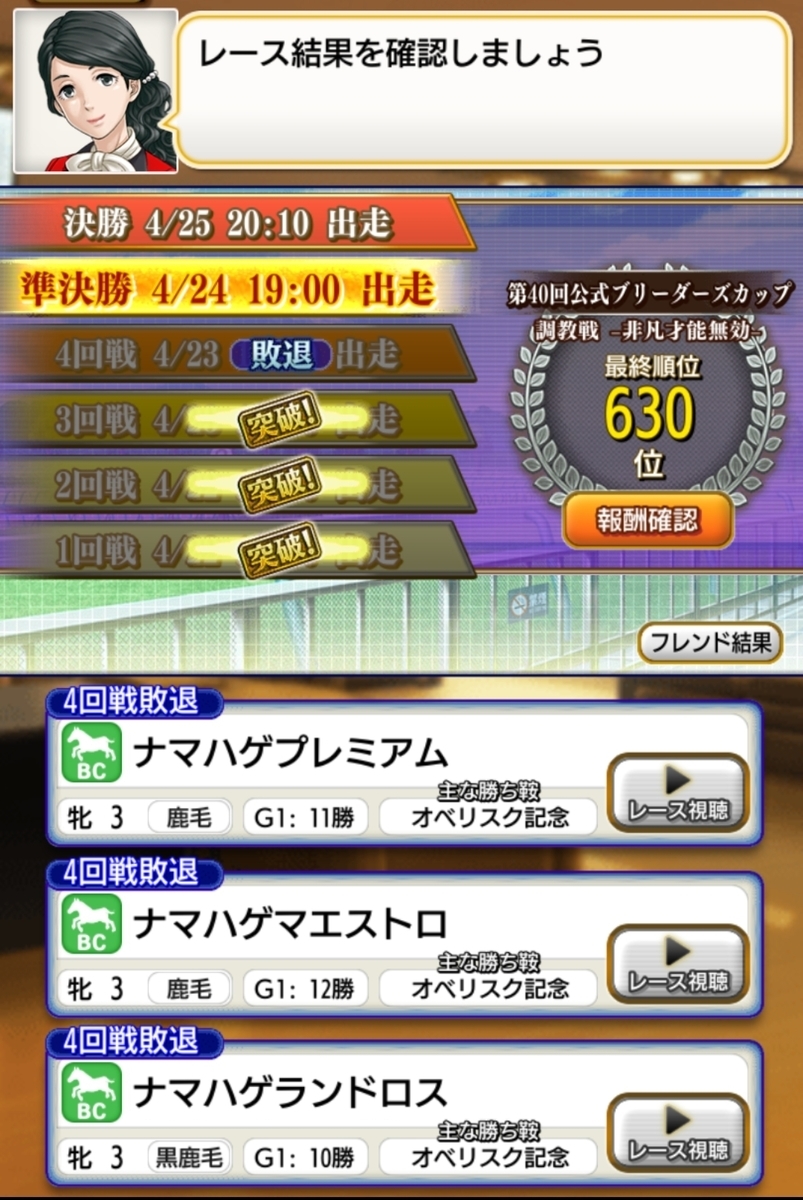Select the 準決勝 4/24 19:00 round
This screenshot has height=1200, width=803.
(228, 290)
